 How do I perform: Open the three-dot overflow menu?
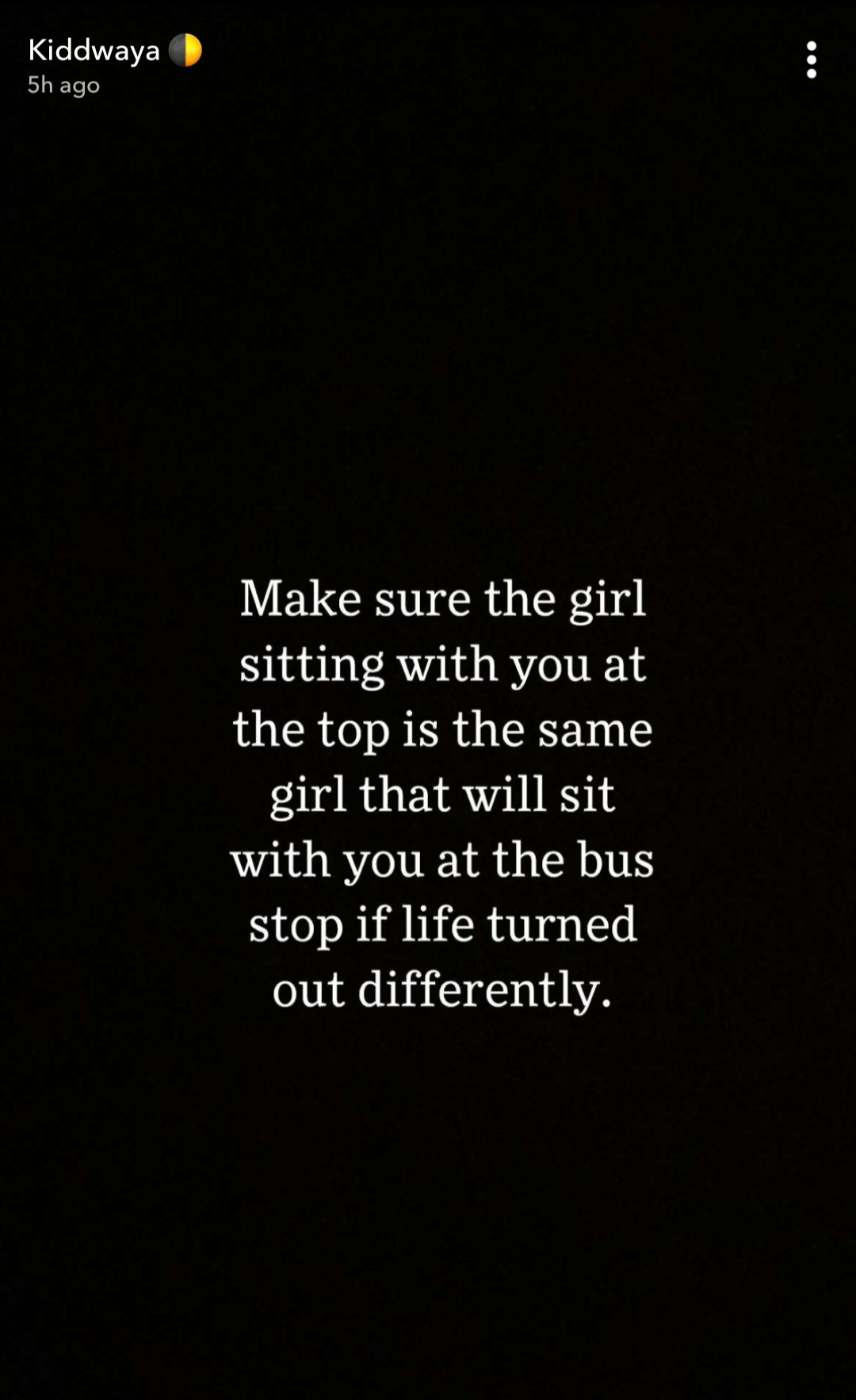[811, 60]
